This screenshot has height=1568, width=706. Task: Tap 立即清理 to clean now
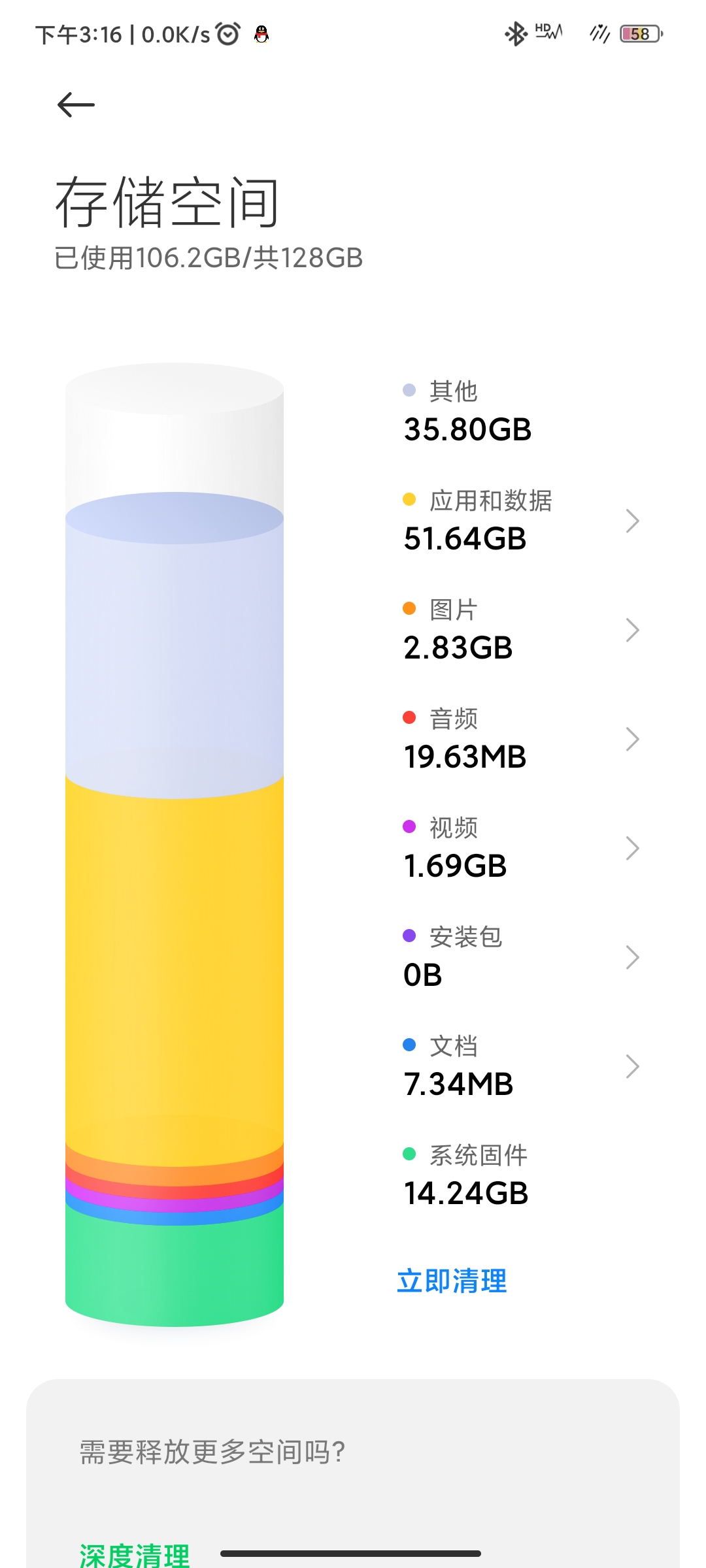click(452, 1281)
